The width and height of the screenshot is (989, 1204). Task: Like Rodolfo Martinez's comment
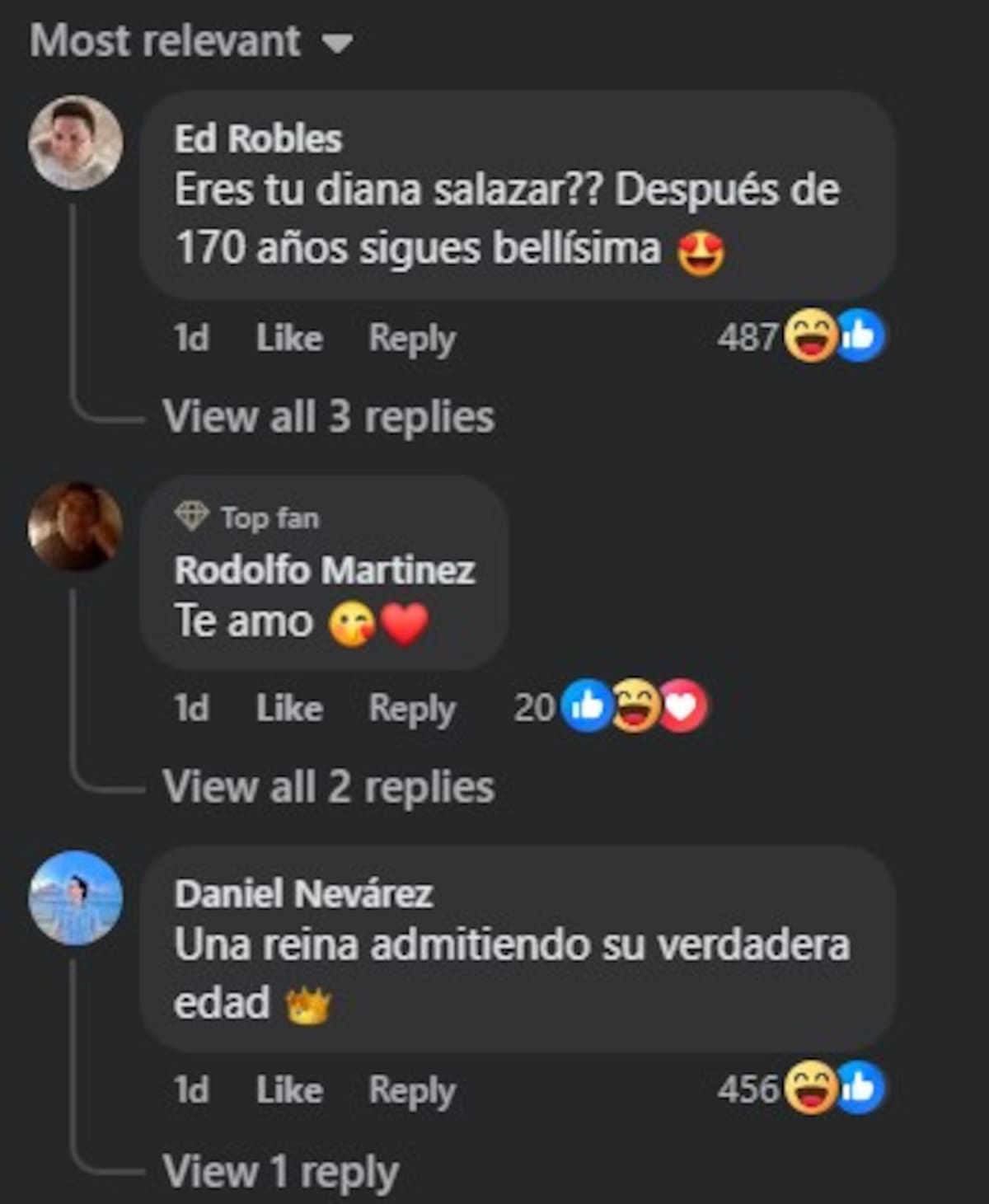(288, 708)
